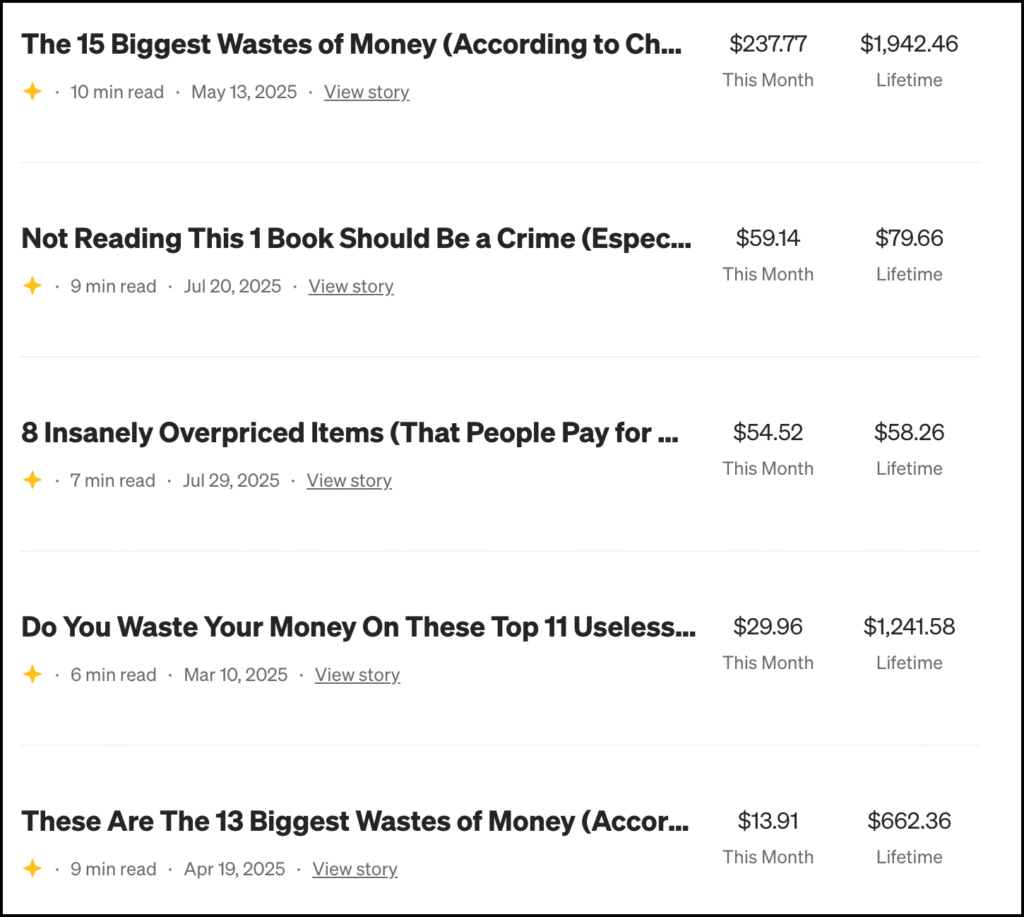Open These Are The 13 Biggest Wastes row
The width and height of the screenshot is (1024, 917).
coord(355,822)
